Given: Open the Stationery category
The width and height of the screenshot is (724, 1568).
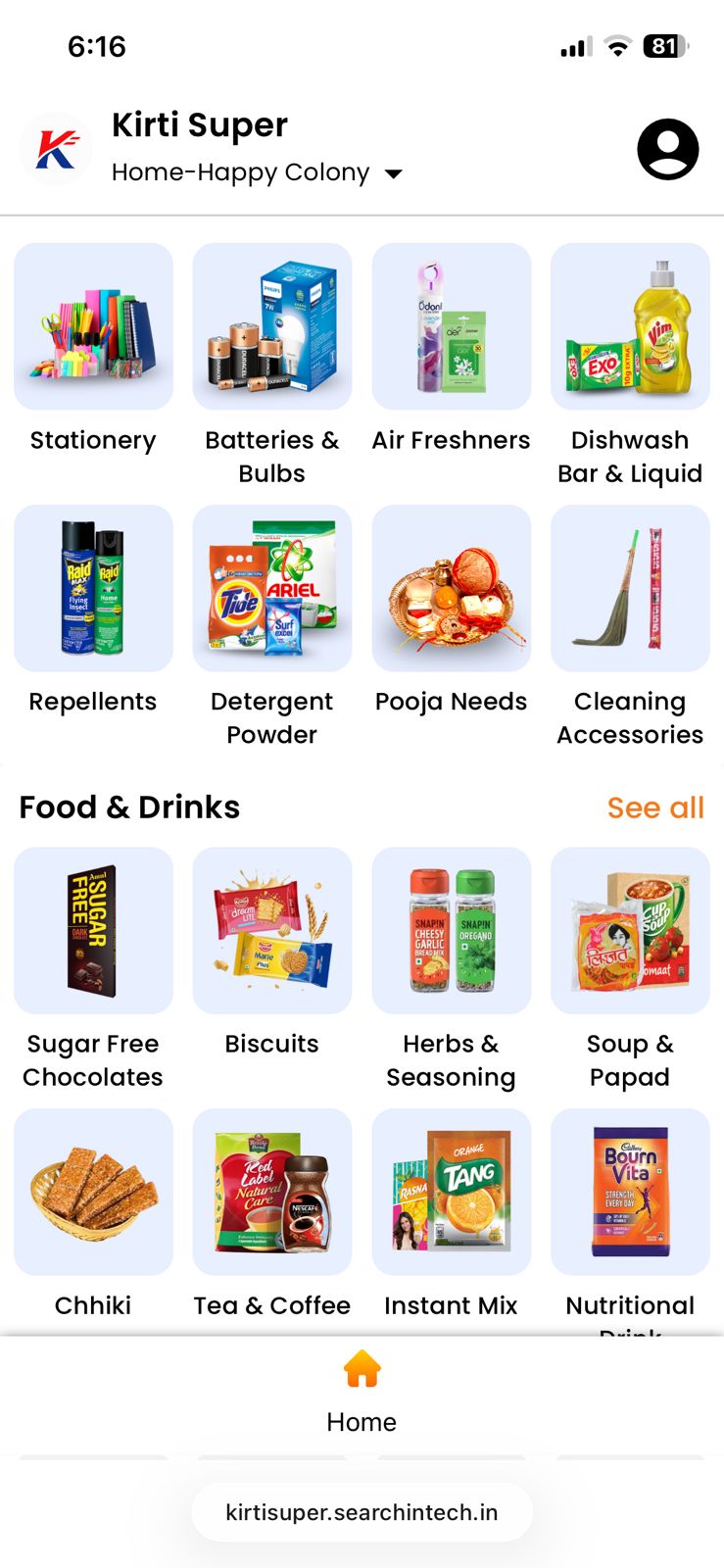Looking at the screenshot, I should point(93,327).
